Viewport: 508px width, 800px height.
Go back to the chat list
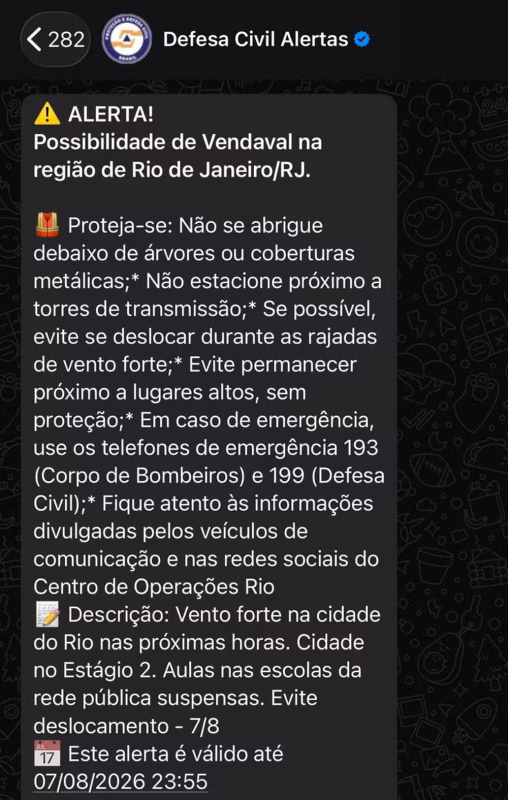55,40
